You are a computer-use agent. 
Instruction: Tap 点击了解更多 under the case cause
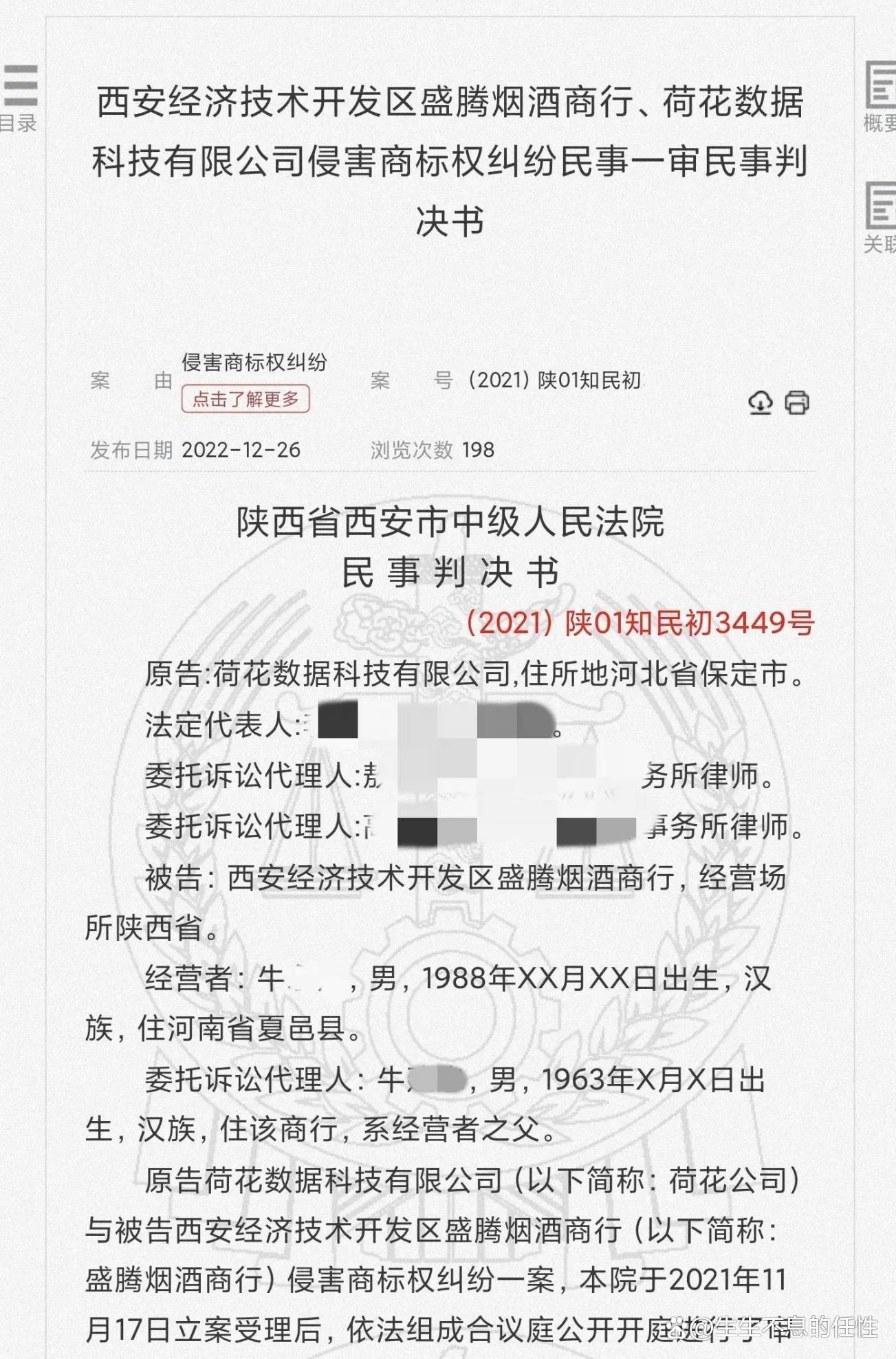coord(245,399)
